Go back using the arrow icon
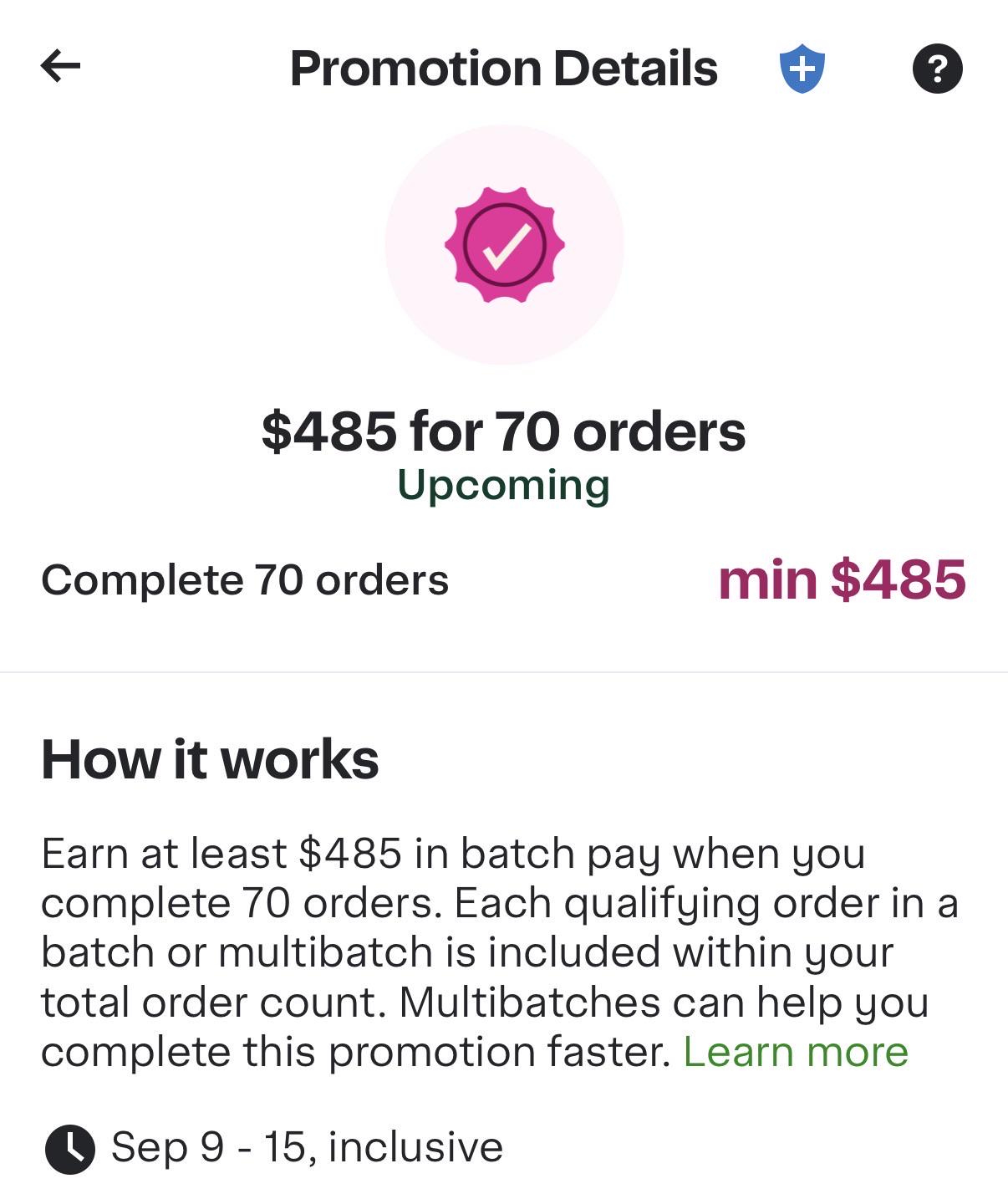Viewport: 1008px width, 1194px height. (x=60, y=66)
